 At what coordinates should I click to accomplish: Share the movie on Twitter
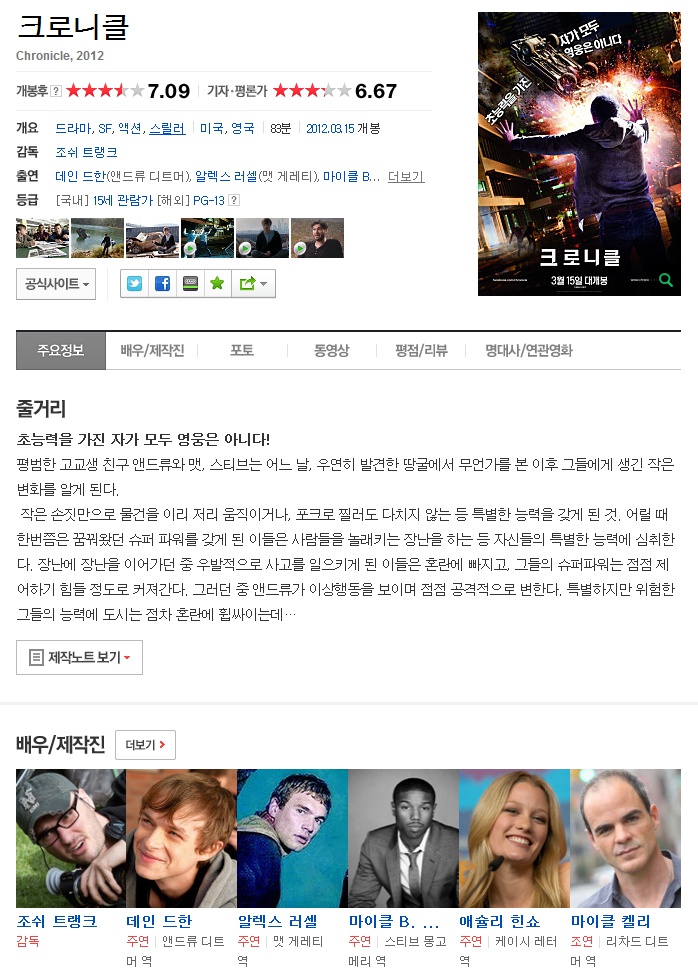(x=134, y=284)
